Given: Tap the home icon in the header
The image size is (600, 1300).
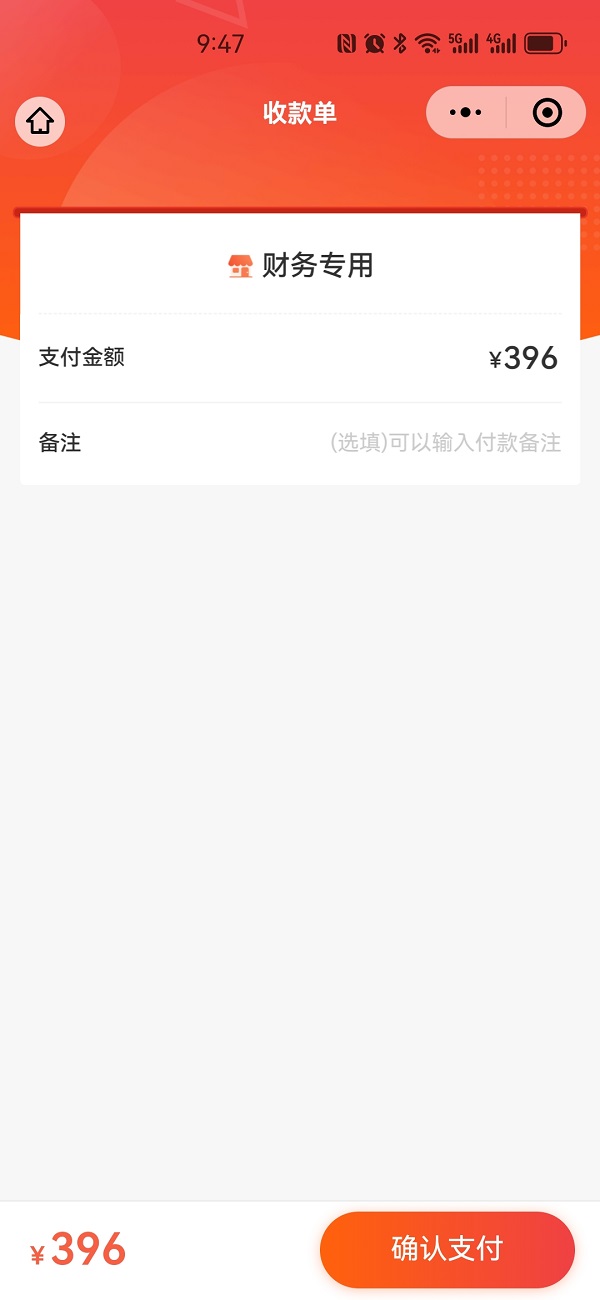Looking at the screenshot, I should 40,122.
